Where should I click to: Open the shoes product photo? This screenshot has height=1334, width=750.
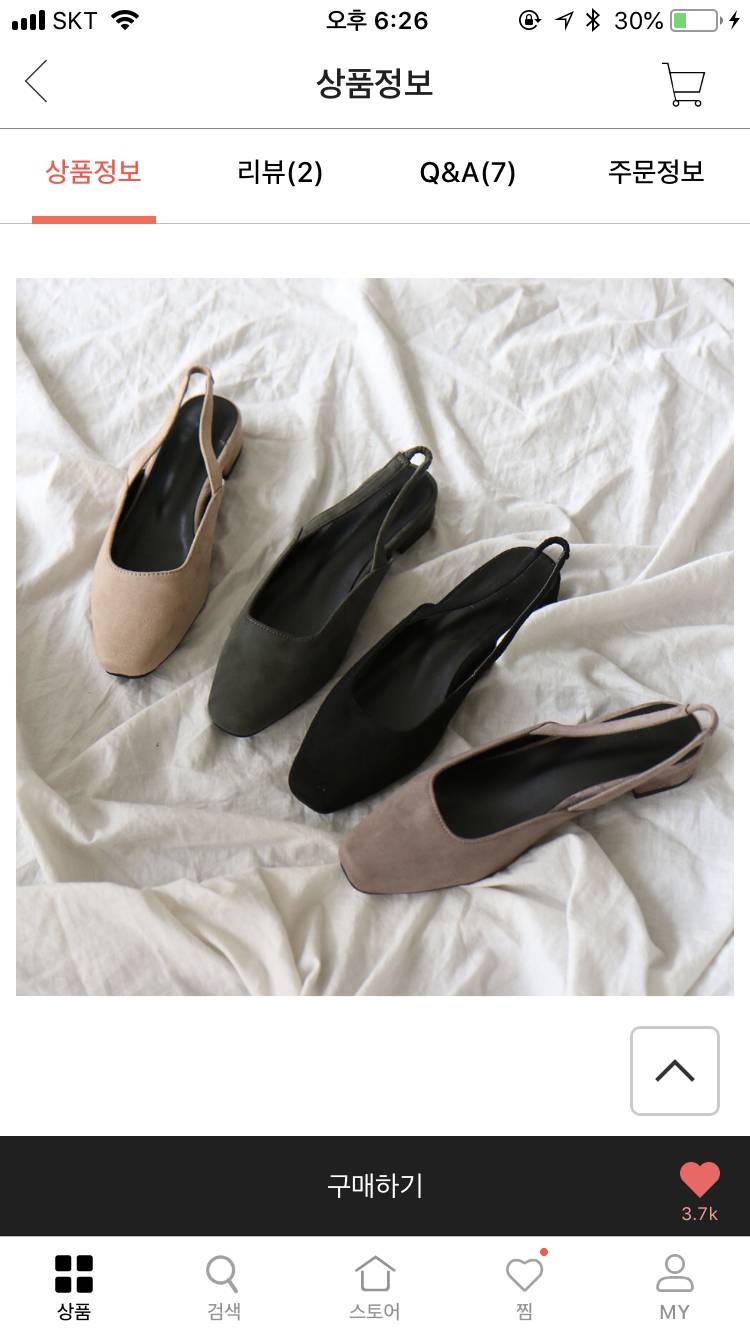pyautogui.click(x=375, y=637)
